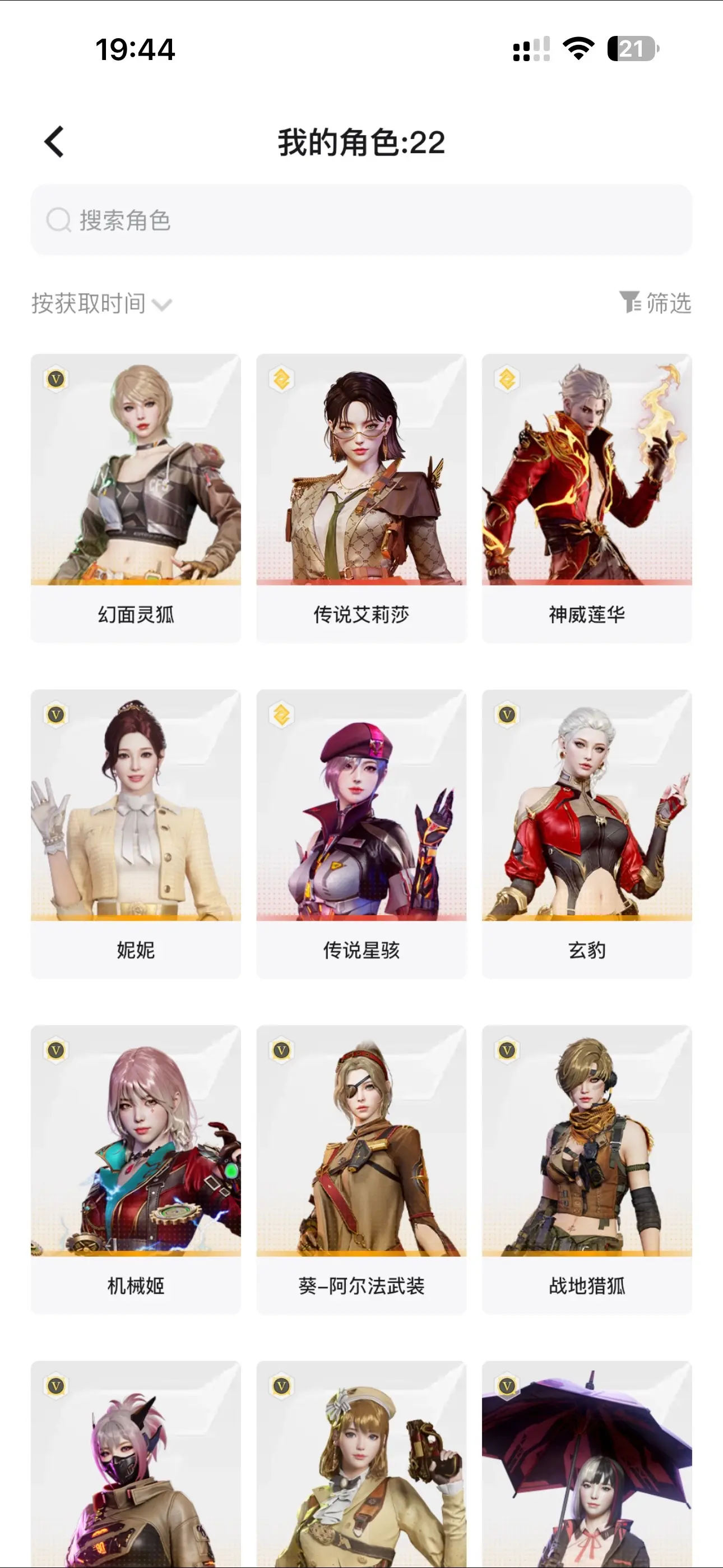Open the 玄豹 character card

click(587, 833)
